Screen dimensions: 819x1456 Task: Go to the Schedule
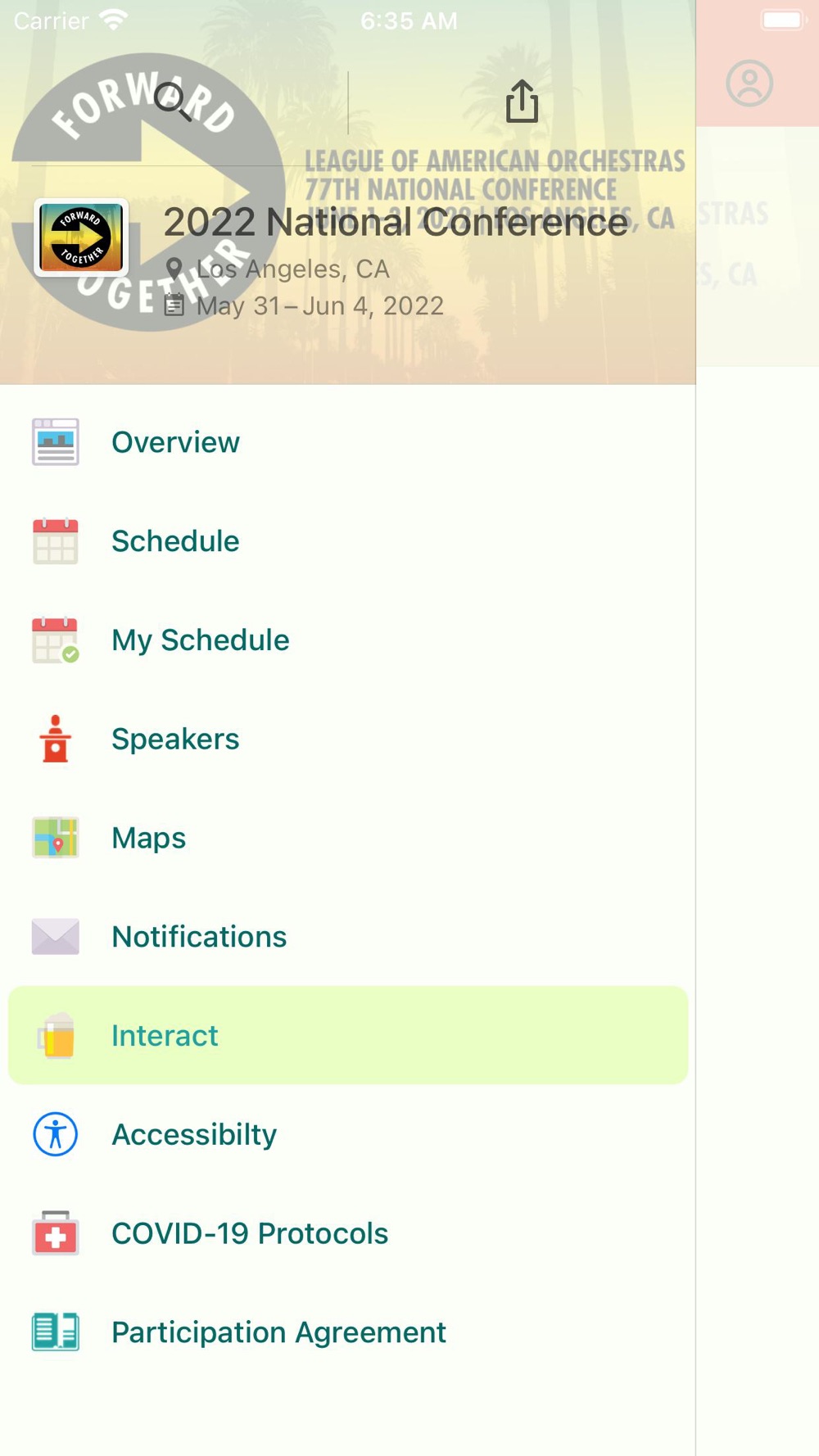(x=348, y=541)
